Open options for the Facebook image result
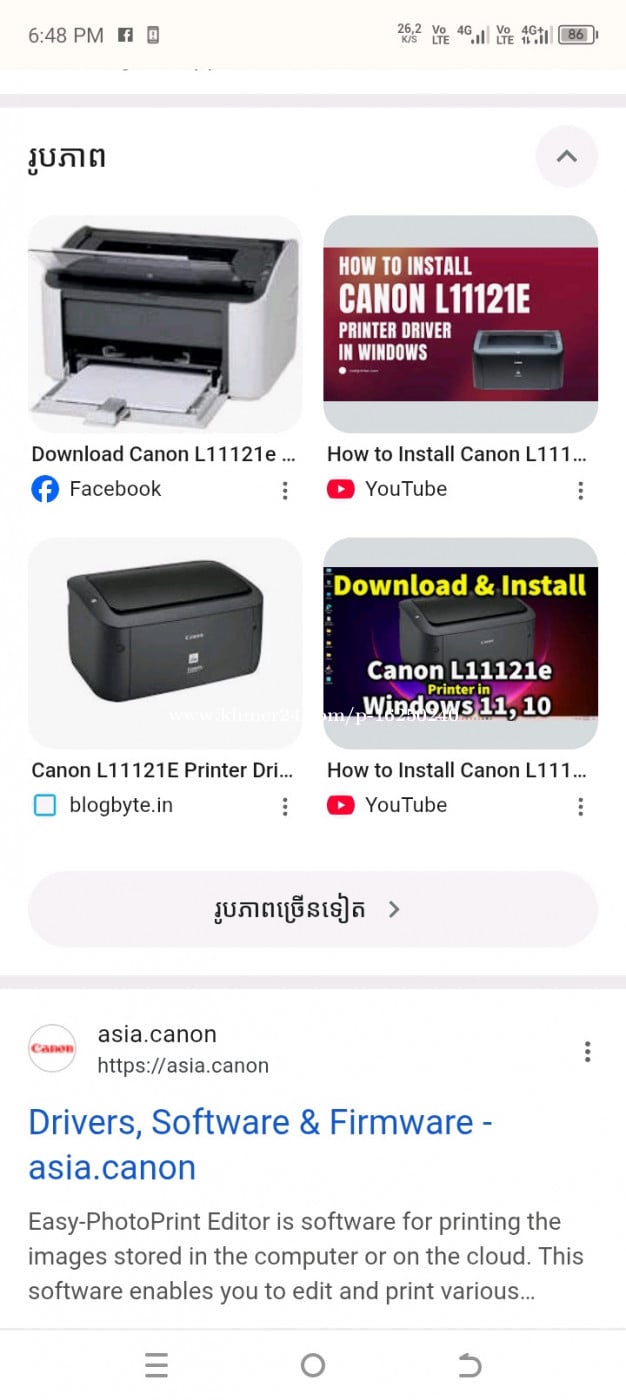The height and width of the screenshot is (1400, 626). click(x=285, y=490)
